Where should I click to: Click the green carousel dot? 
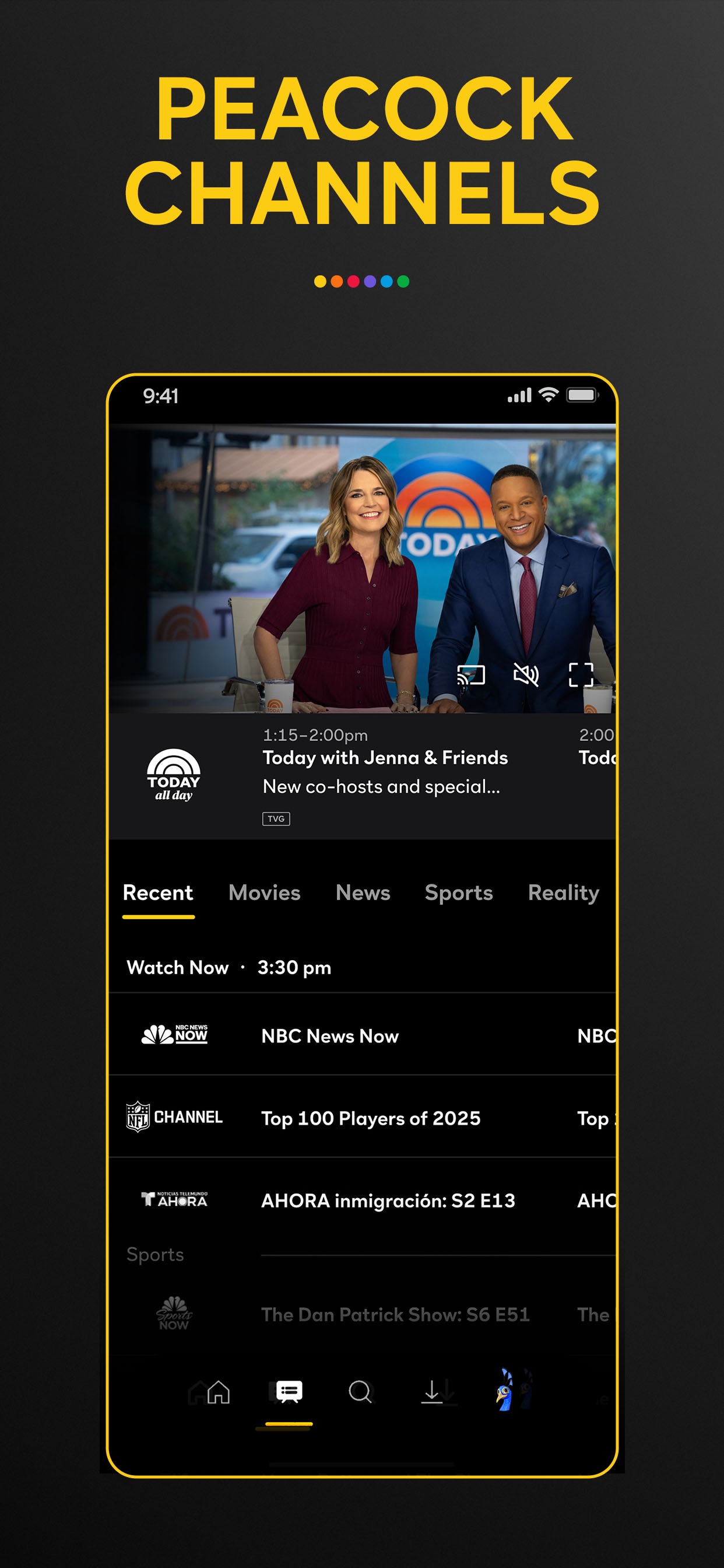tap(403, 281)
